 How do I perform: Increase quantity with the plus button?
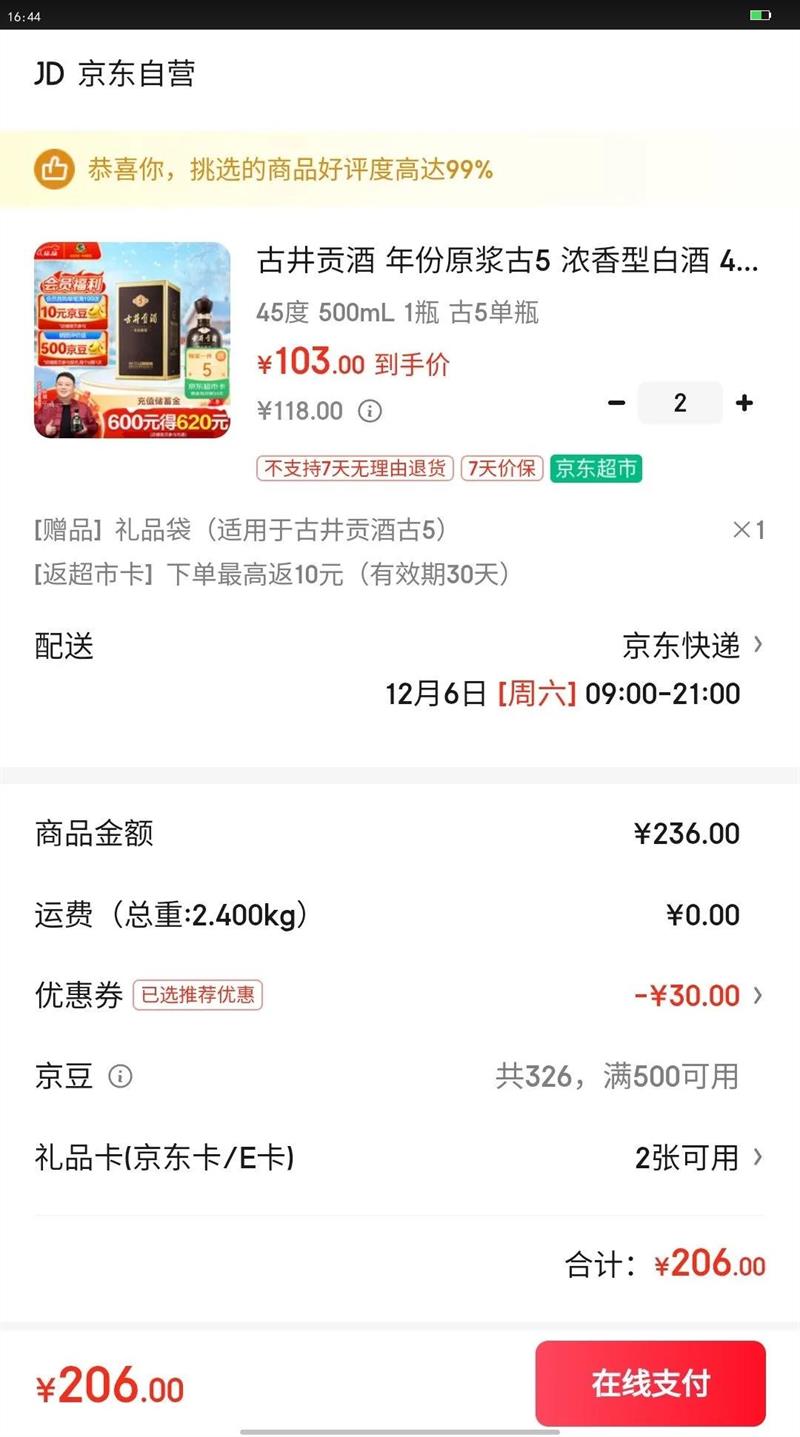[744, 403]
